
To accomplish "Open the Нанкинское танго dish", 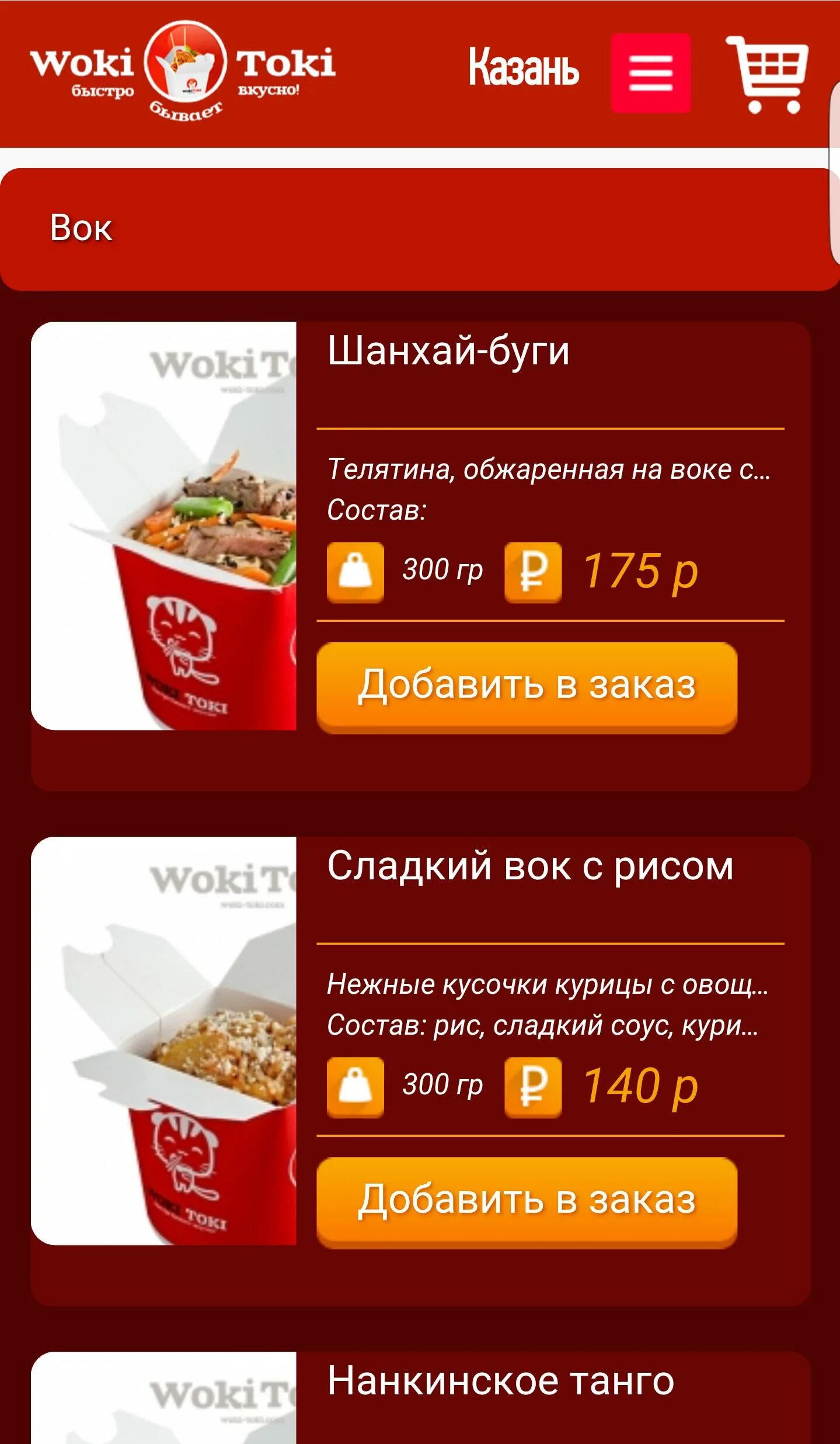I will click(500, 1382).
